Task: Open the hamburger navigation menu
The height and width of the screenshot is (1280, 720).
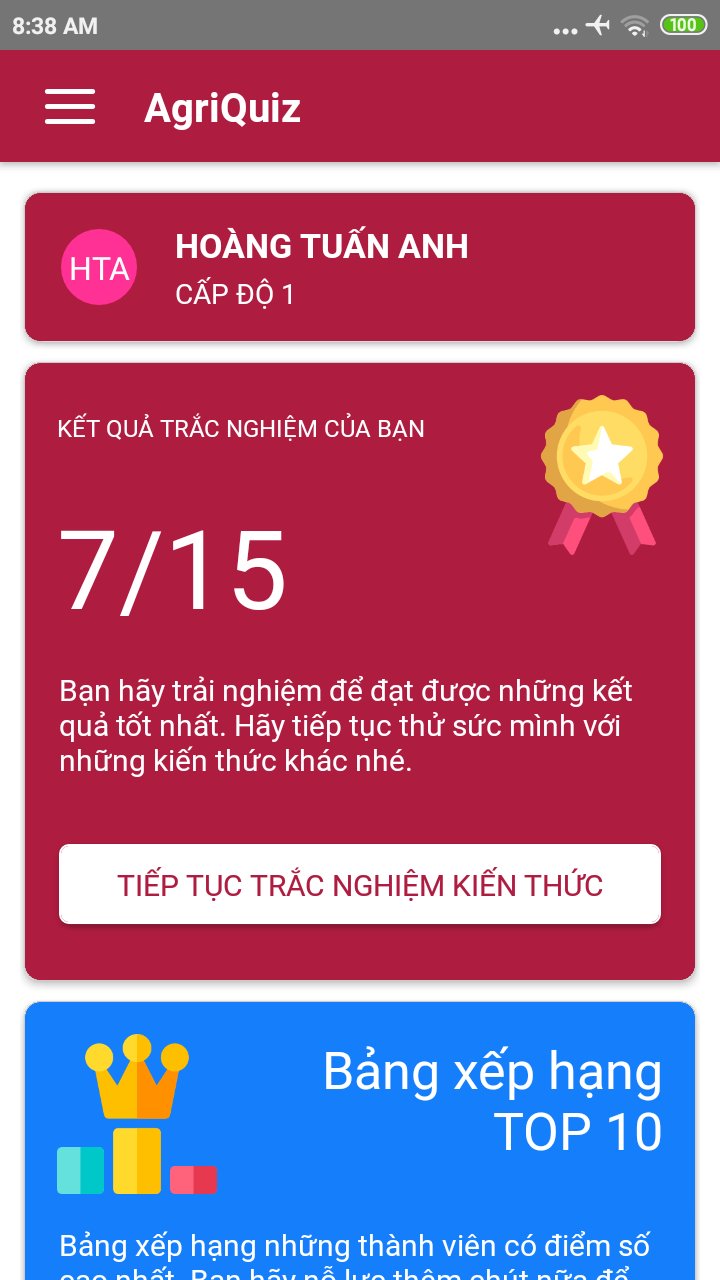Action: click(69, 107)
